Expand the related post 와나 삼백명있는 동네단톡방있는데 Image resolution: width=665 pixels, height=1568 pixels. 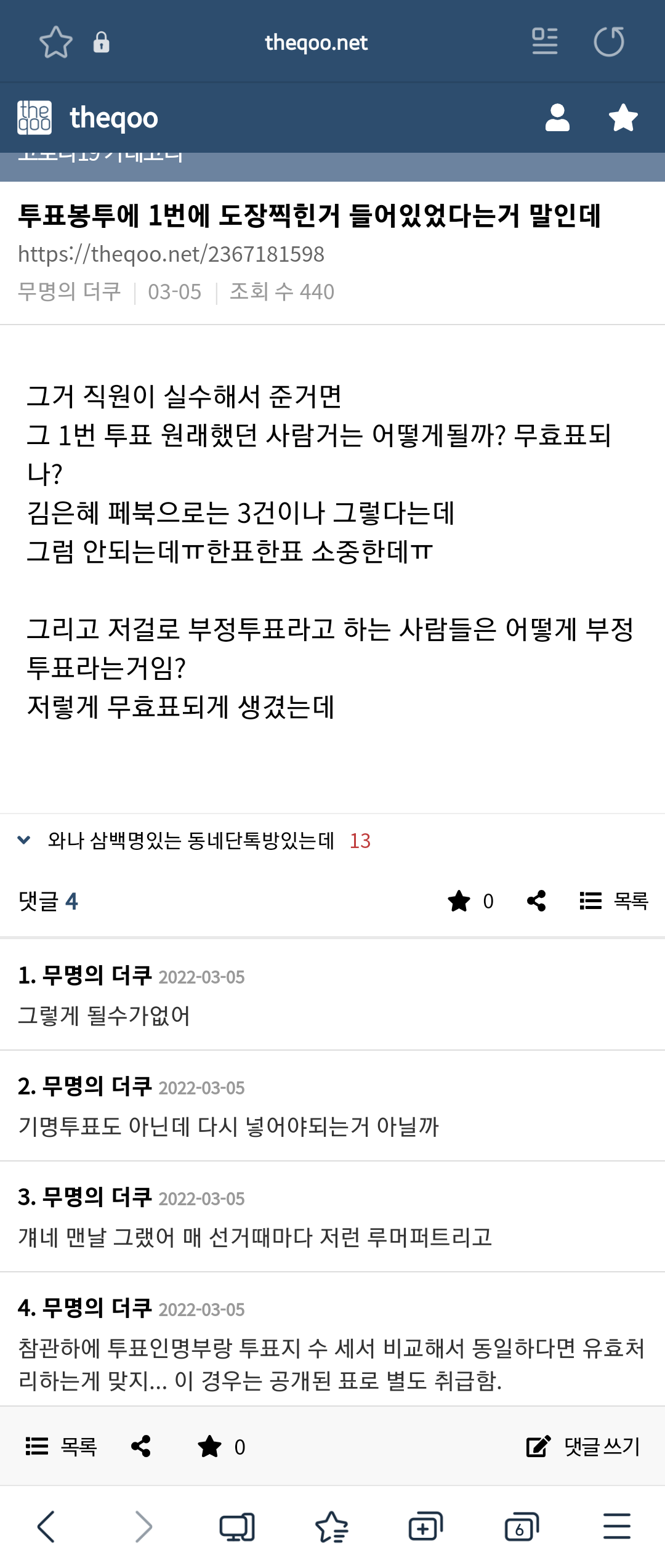pyautogui.click(x=191, y=841)
